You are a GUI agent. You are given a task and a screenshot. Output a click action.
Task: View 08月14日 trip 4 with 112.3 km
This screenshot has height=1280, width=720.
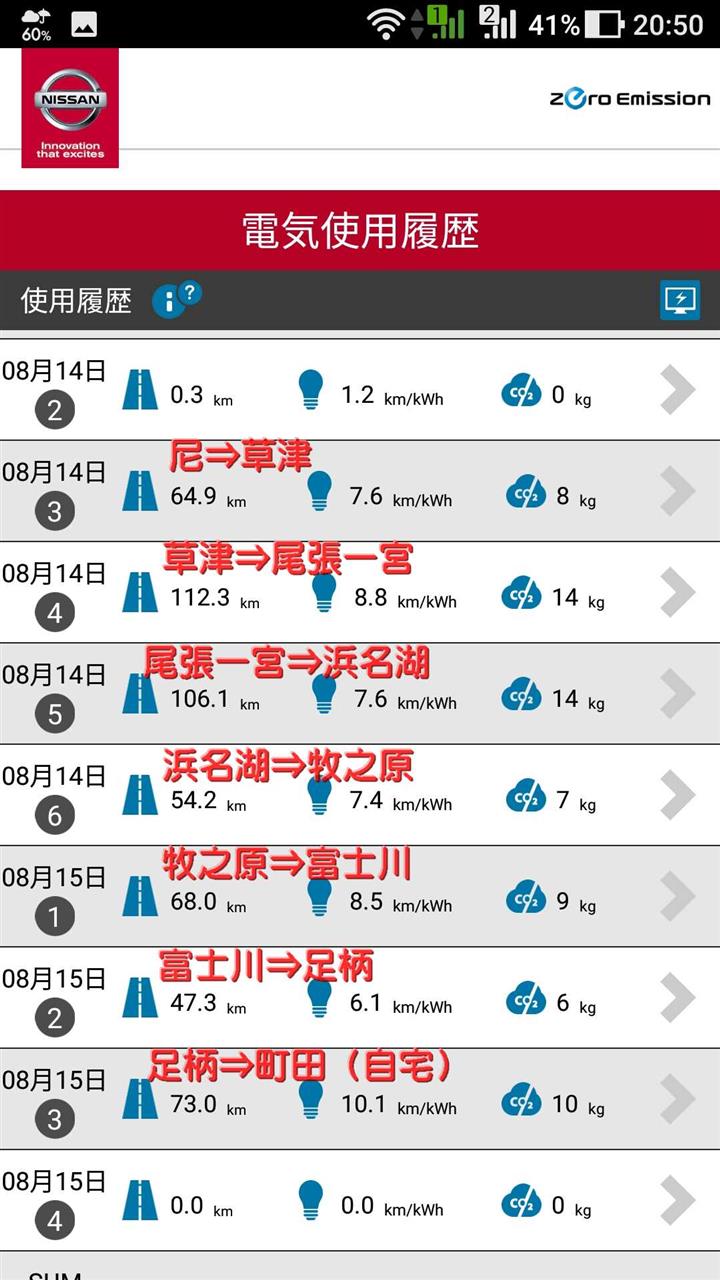pos(360,594)
